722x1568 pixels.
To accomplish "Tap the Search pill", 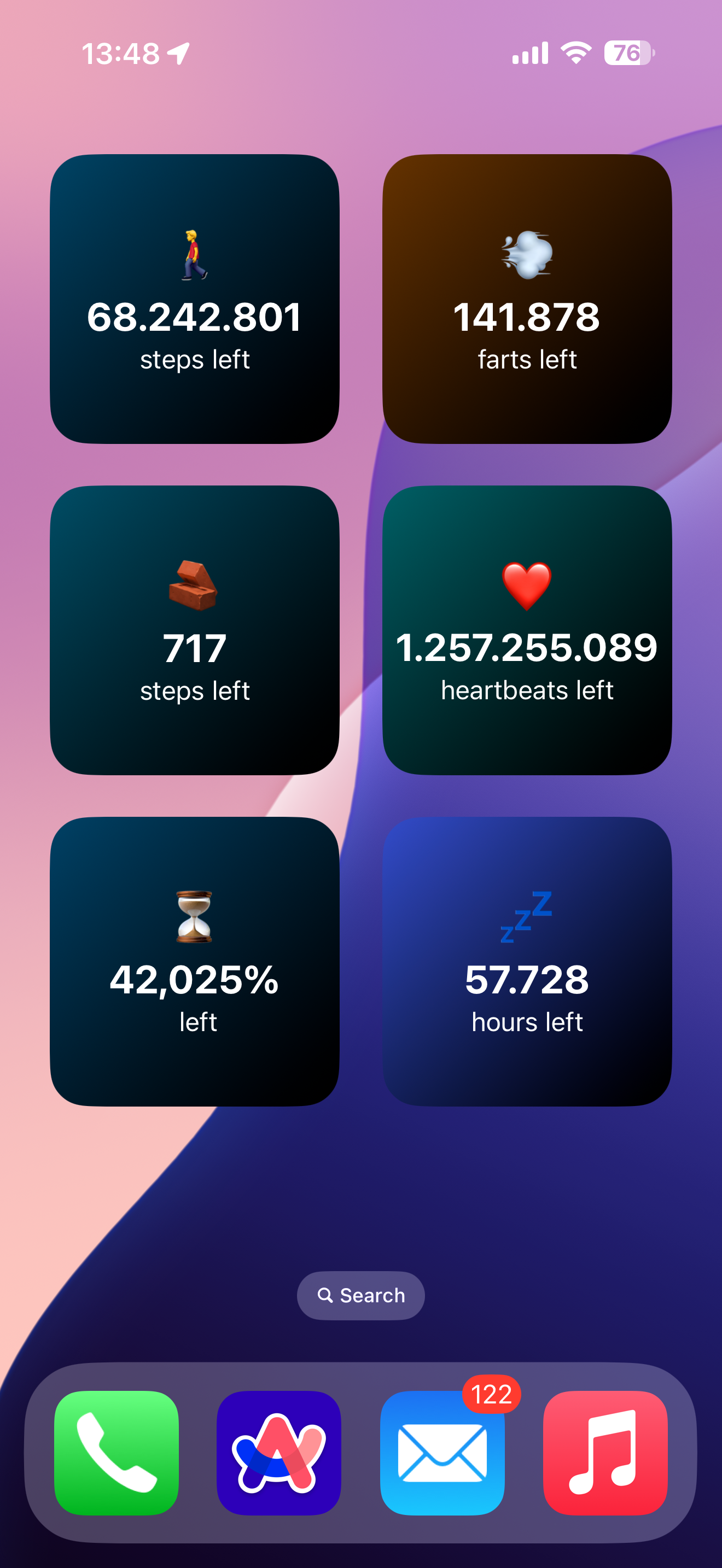I will click(x=361, y=1295).
